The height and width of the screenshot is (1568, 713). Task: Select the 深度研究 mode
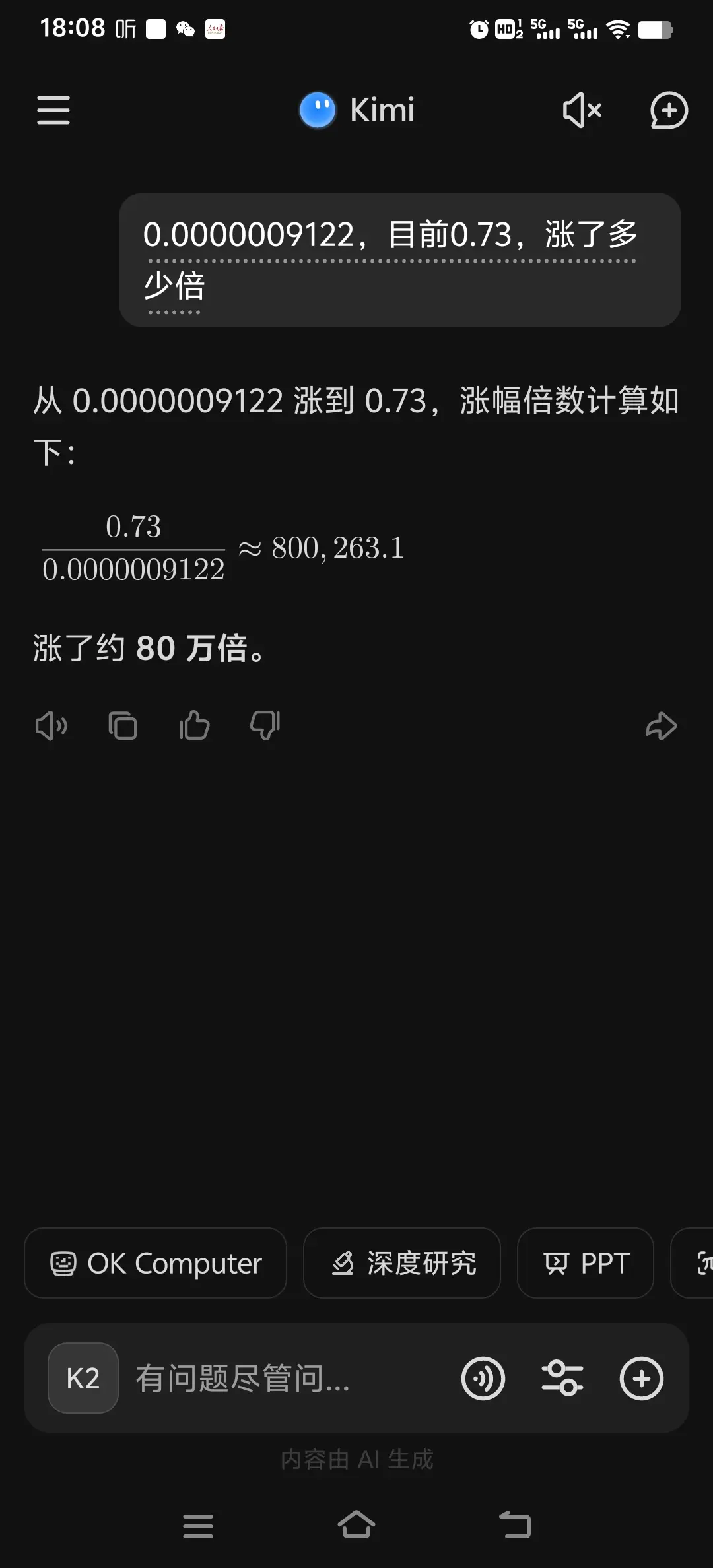point(402,1263)
